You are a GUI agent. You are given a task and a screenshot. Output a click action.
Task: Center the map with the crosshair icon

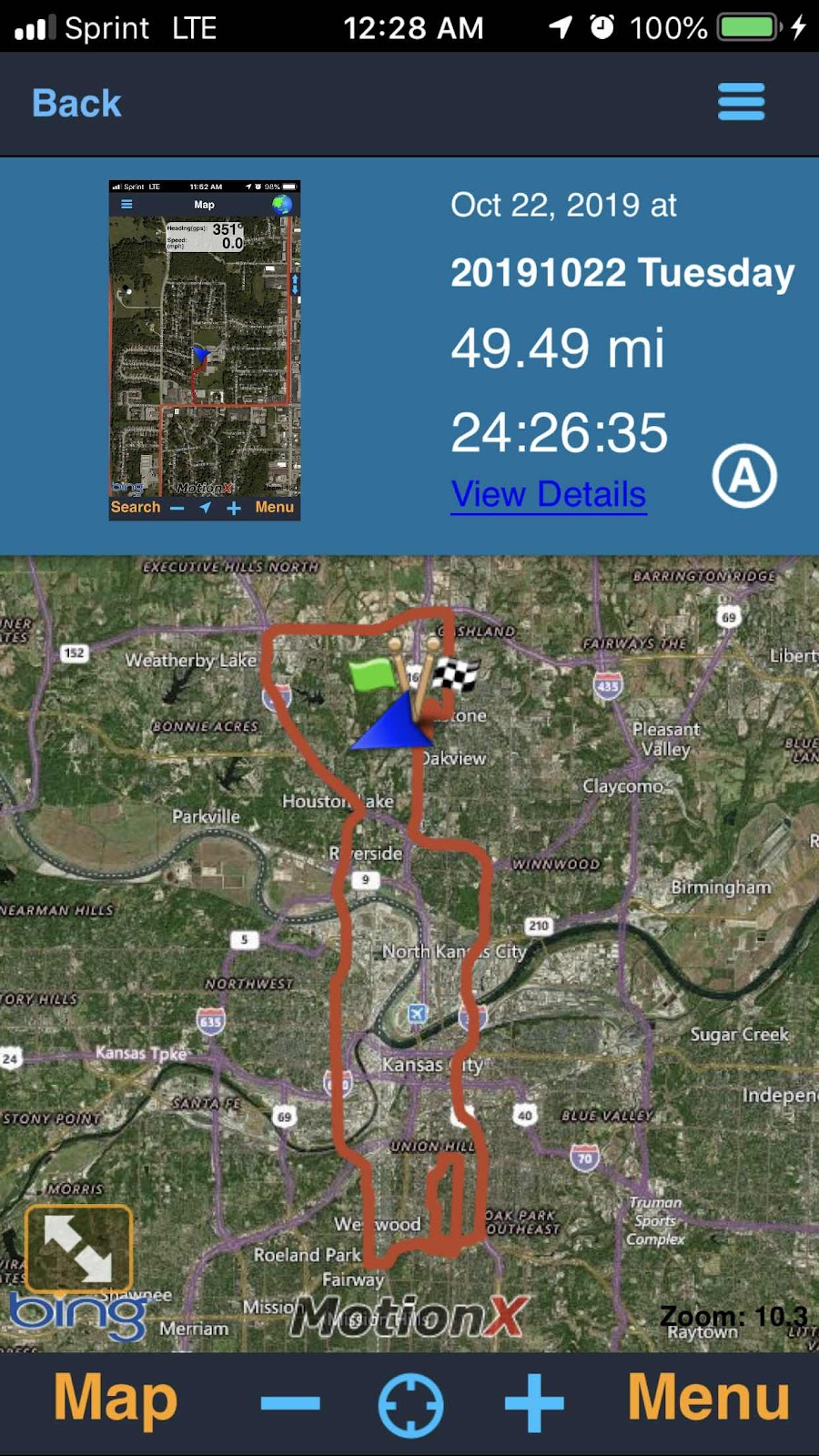click(x=410, y=1405)
